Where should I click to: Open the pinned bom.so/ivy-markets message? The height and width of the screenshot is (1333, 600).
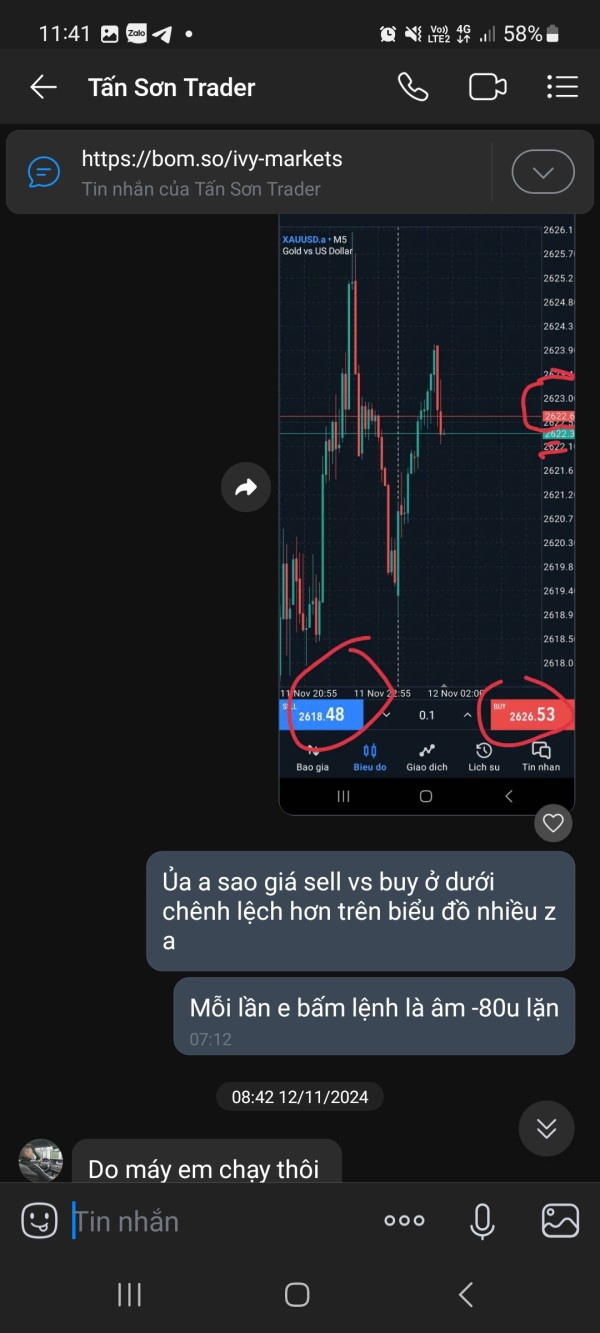click(x=250, y=172)
